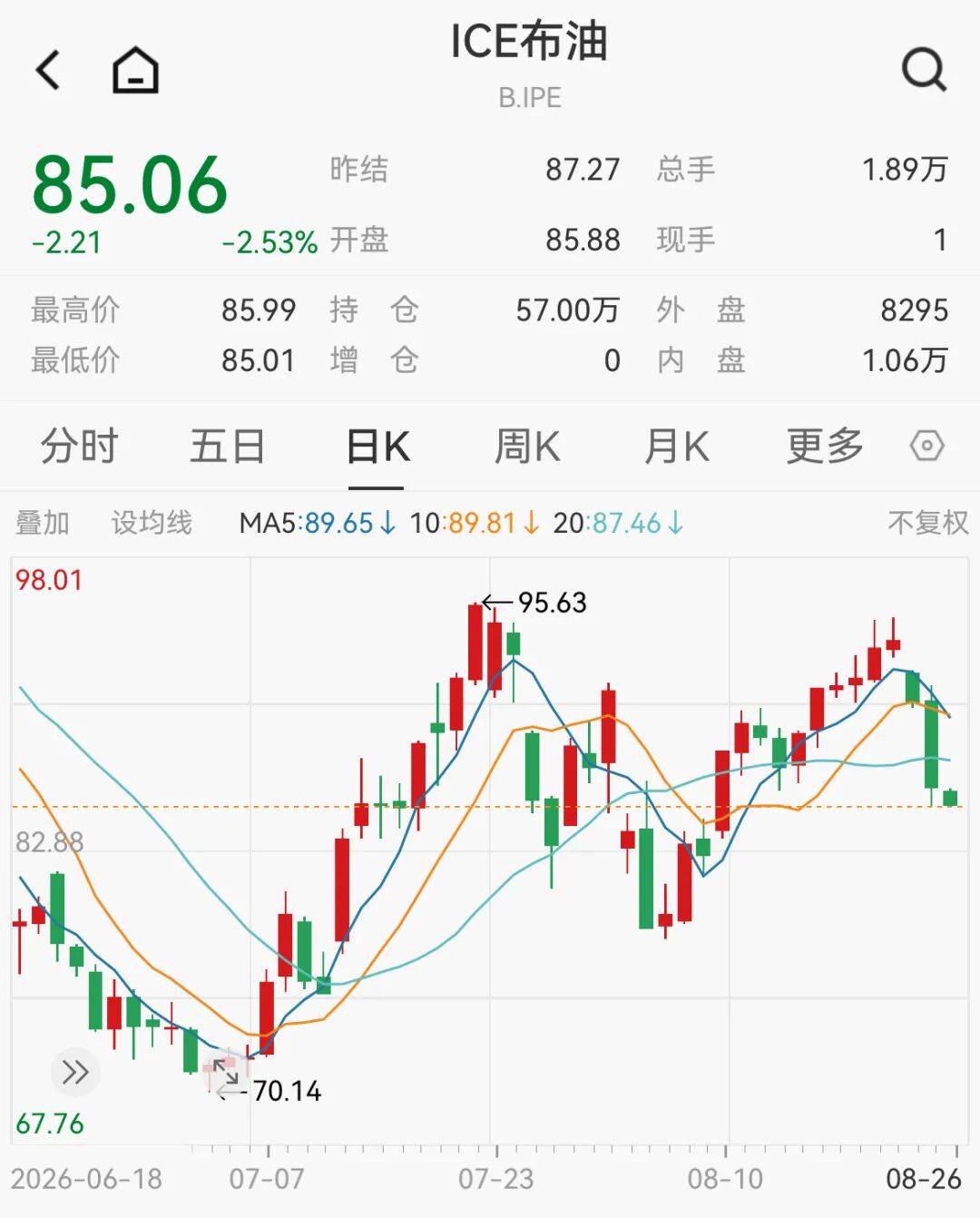Viewport: 980px width, 1218px height.
Task: Open 设均线 moving average settings
Action: (152, 523)
